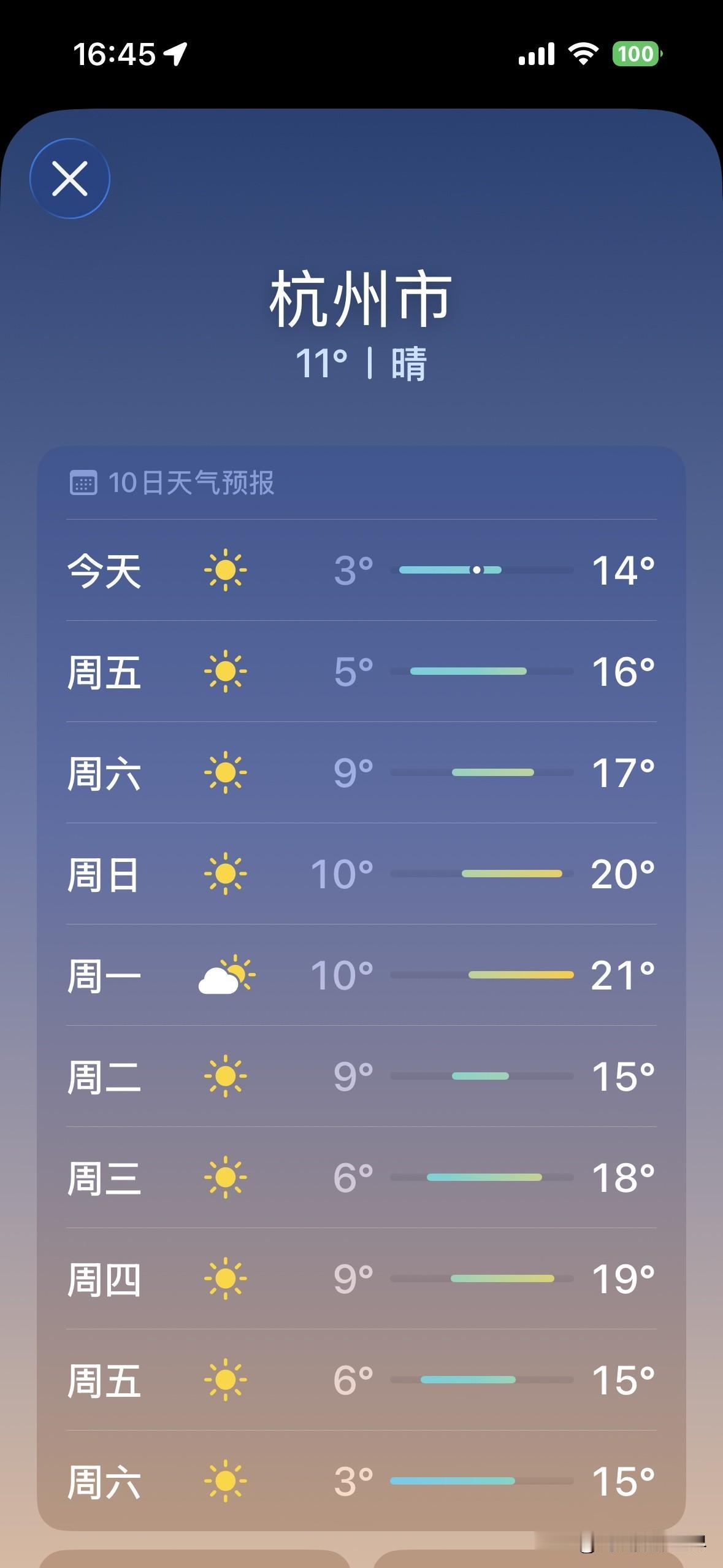This screenshot has height=1568, width=723.
Task: Select the 周日 forecast row
Action: [362, 877]
